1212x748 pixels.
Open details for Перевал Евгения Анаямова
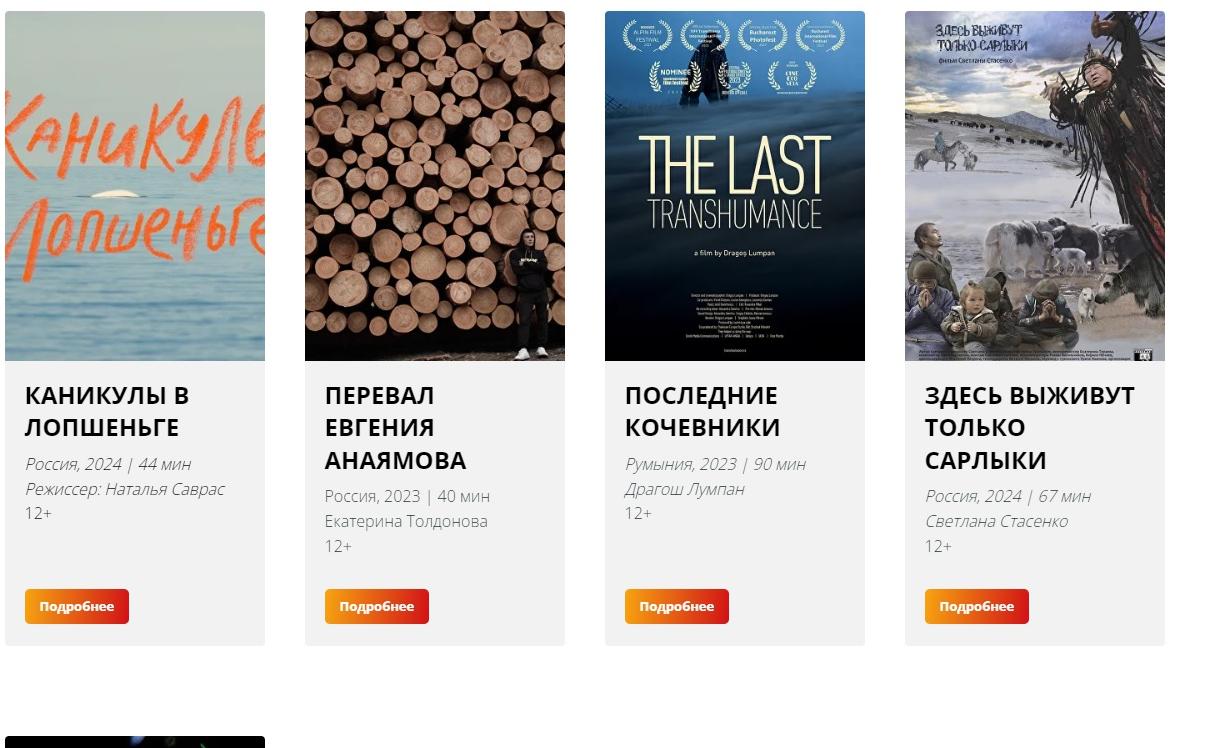377,606
